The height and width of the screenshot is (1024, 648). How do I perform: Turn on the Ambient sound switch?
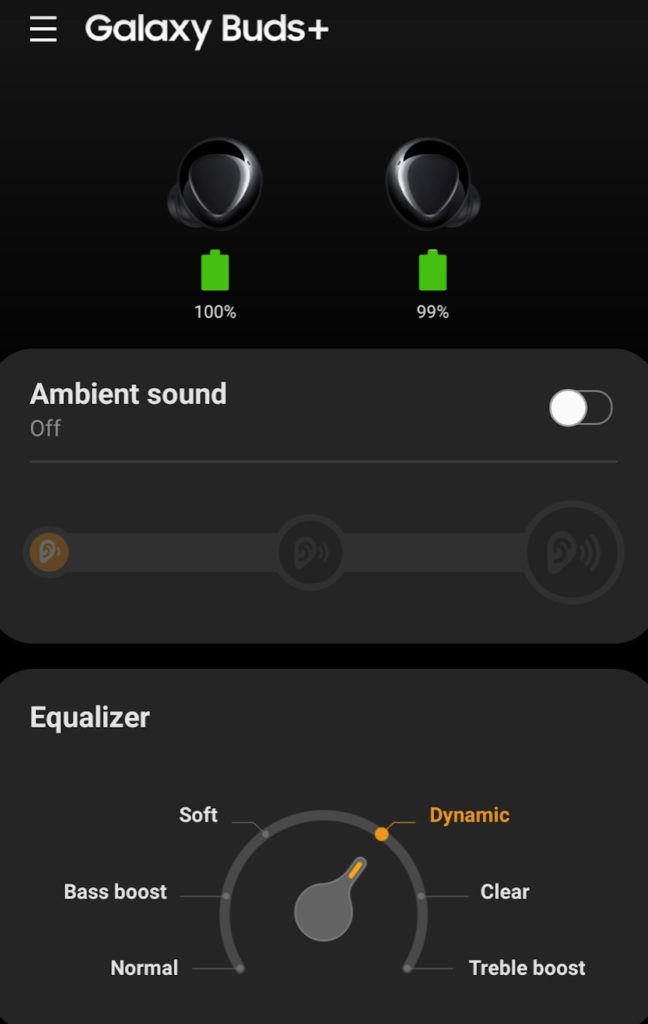point(580,408)
